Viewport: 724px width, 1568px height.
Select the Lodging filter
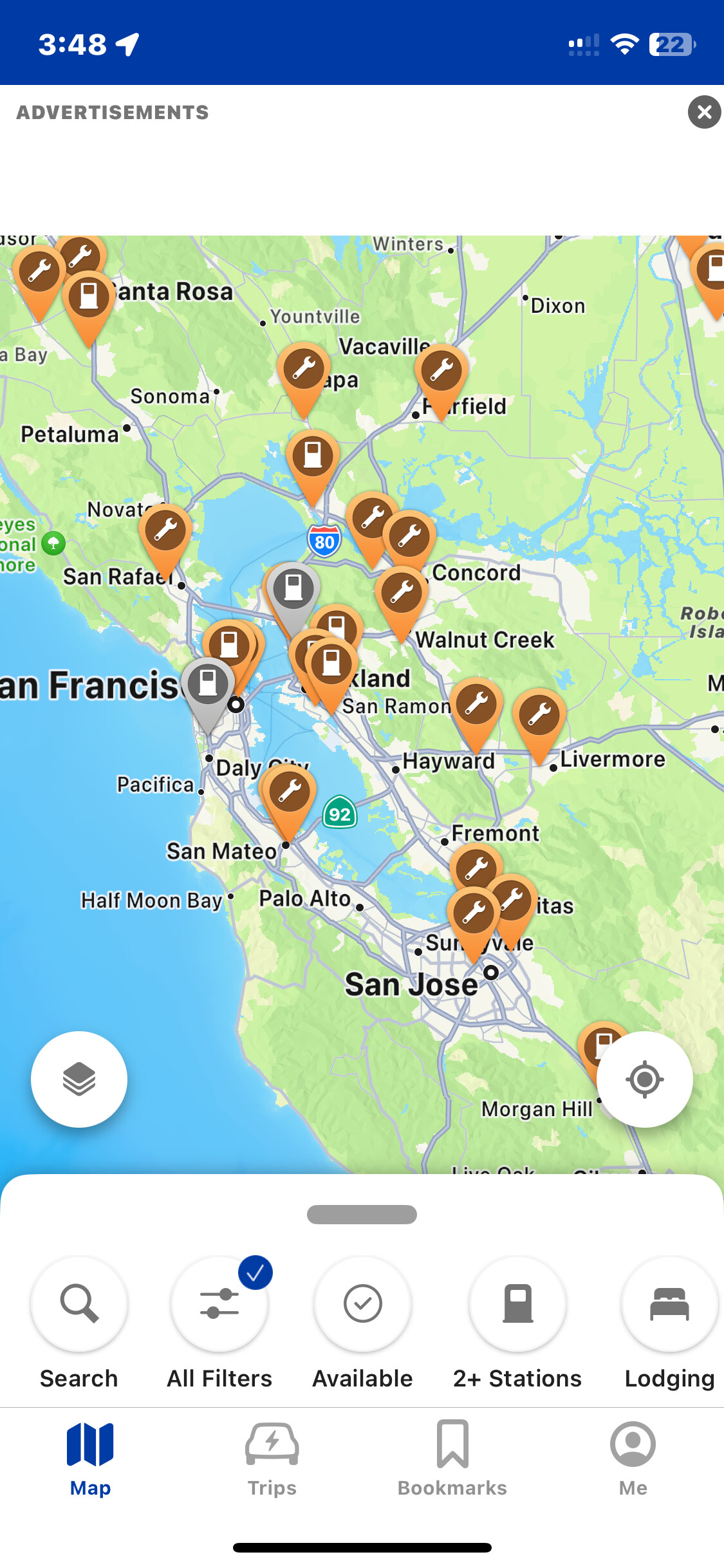tap(669, 1303)
